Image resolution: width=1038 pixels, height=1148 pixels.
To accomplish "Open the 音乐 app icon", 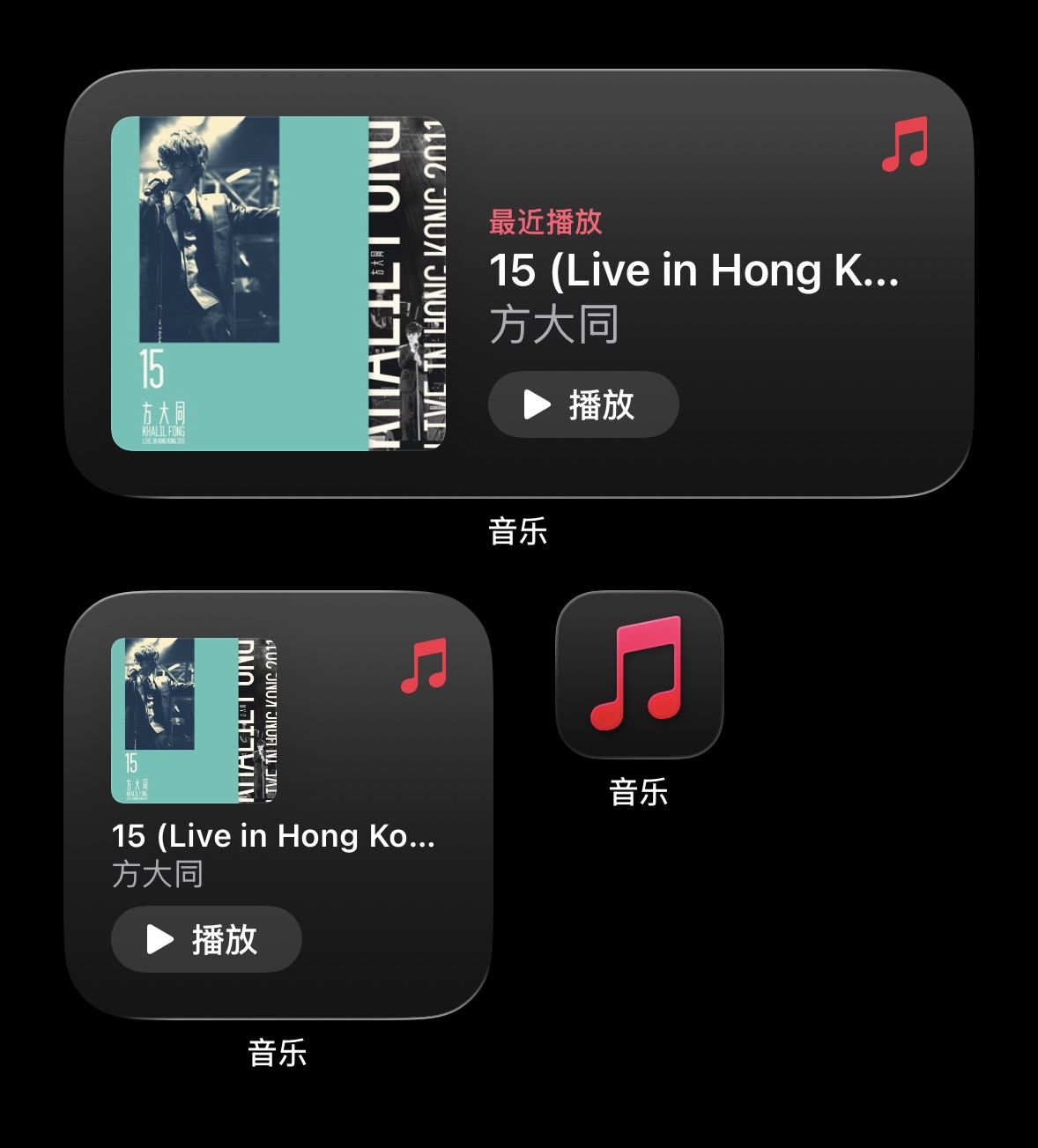I will pyautogui.click(x=639, y=674).
